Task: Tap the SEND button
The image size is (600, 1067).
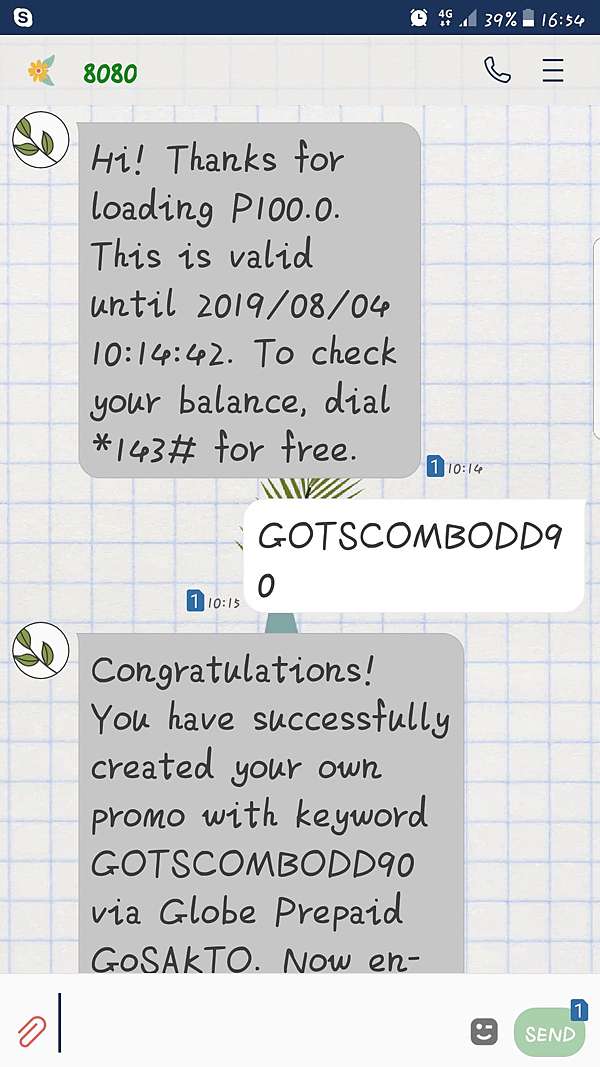Action: coord(550,1033)
